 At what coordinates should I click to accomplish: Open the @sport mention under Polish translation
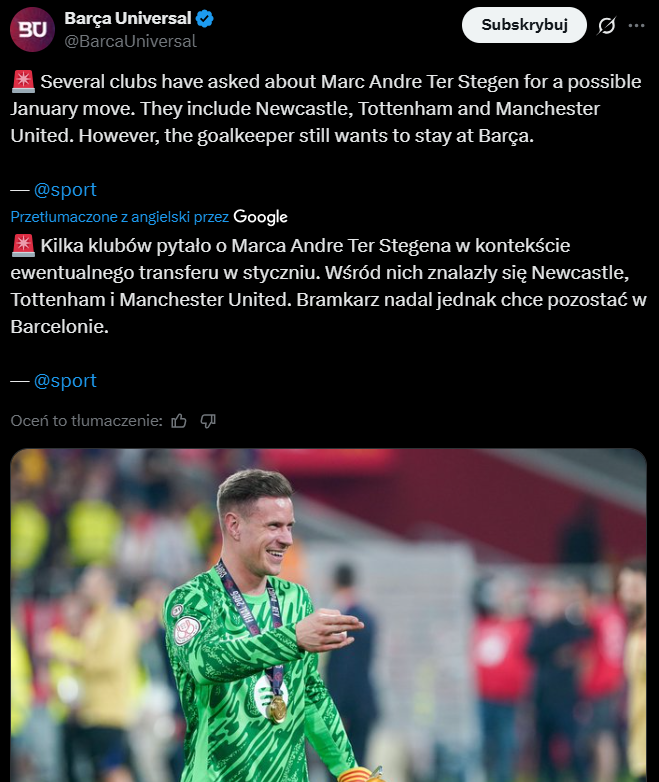[65, 380]
